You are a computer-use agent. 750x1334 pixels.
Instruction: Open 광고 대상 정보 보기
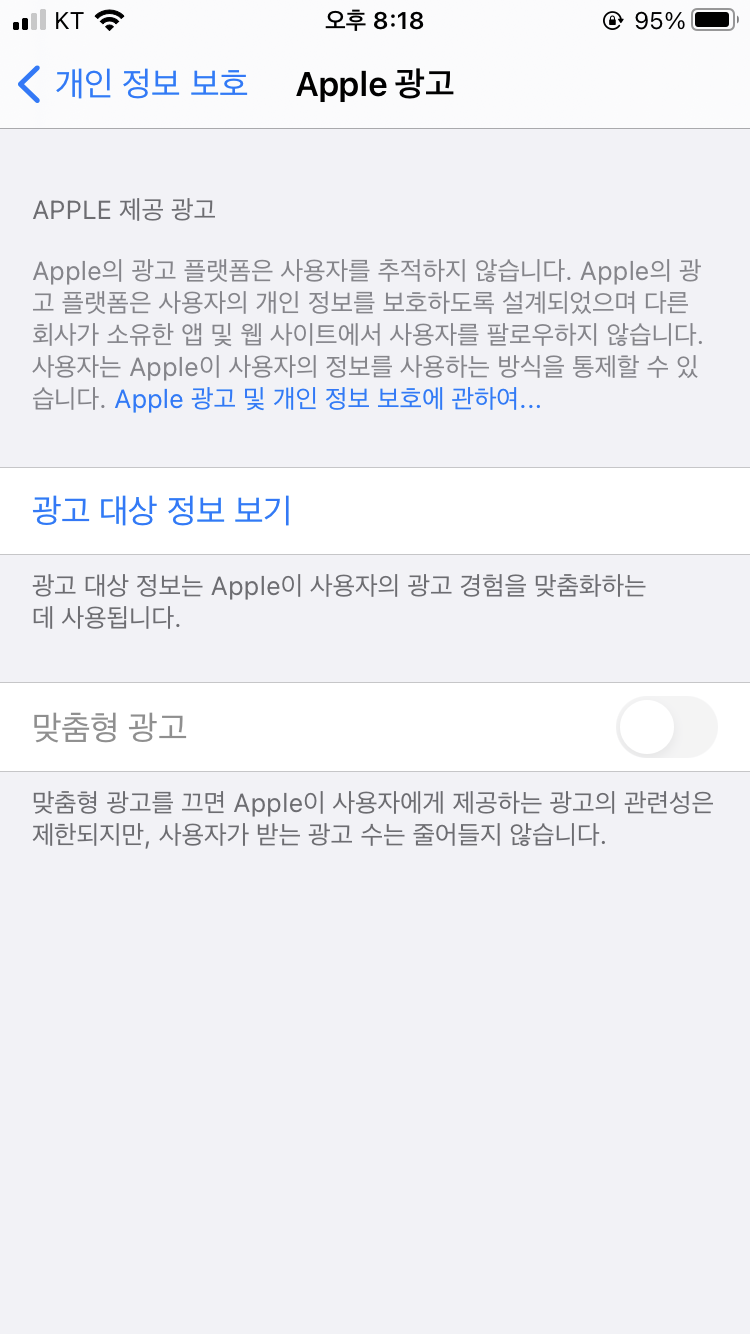[162, 511]
